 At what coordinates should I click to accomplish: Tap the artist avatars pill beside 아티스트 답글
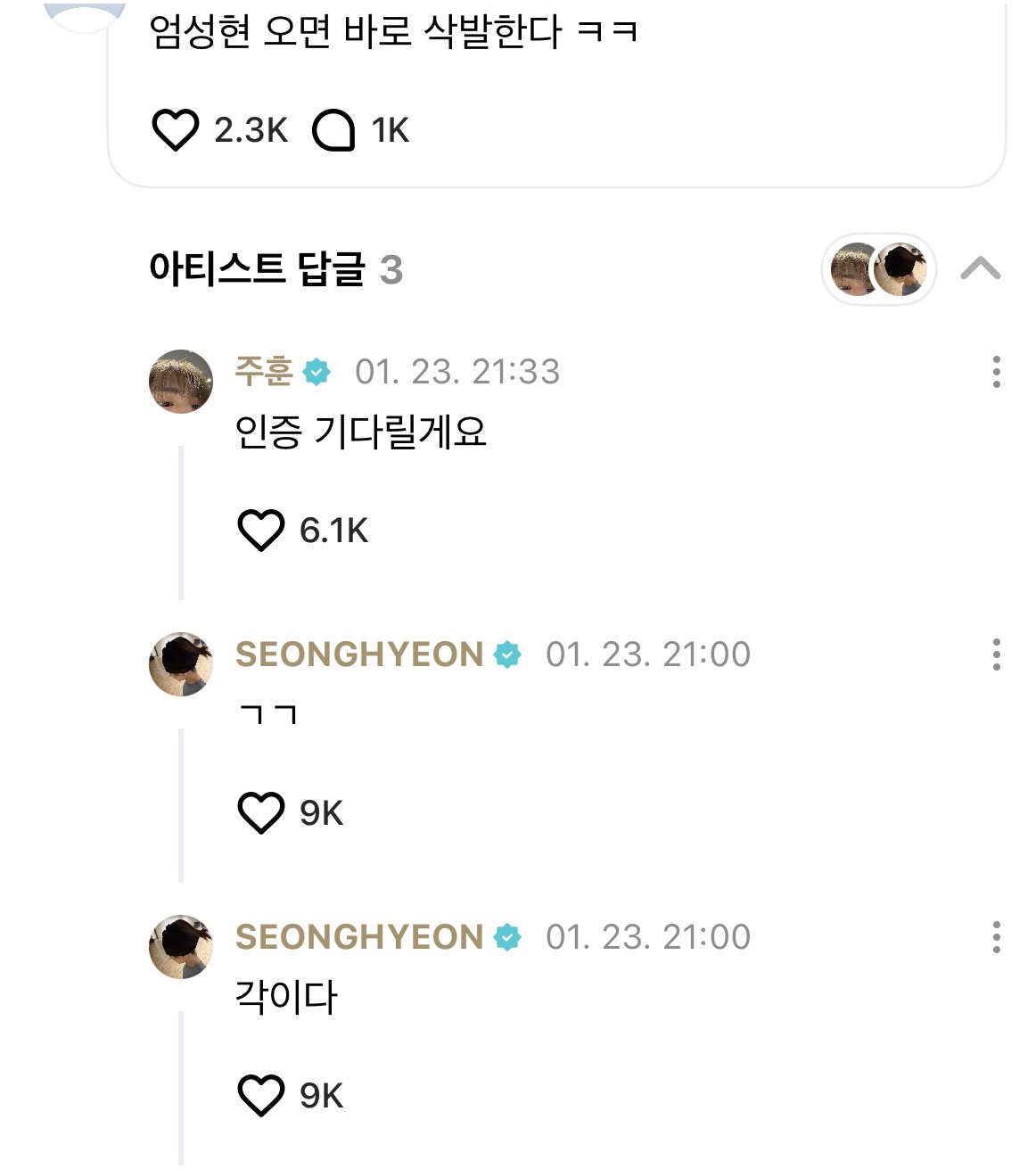point(878,269)
